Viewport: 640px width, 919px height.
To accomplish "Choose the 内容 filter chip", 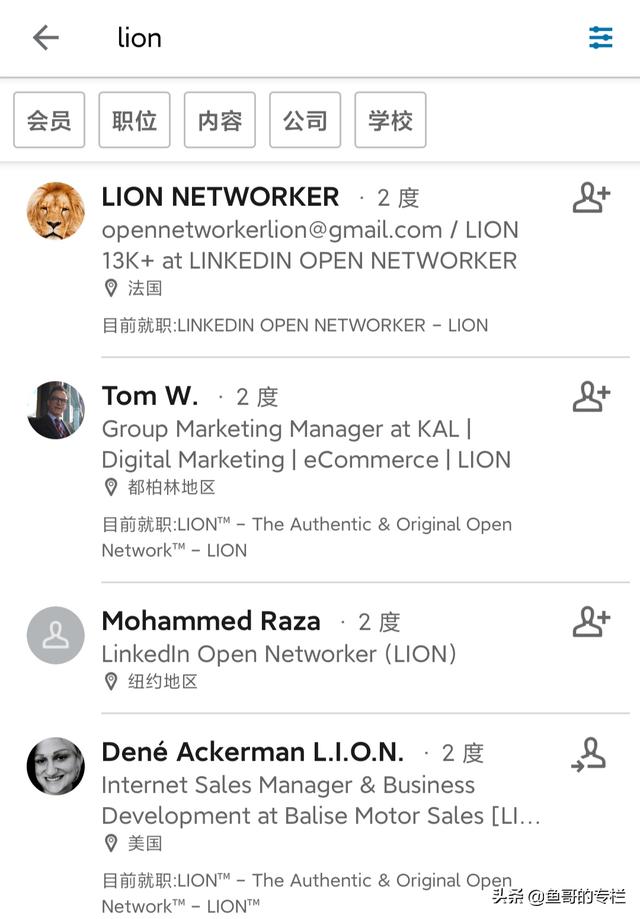I will [x=220, y=120].
